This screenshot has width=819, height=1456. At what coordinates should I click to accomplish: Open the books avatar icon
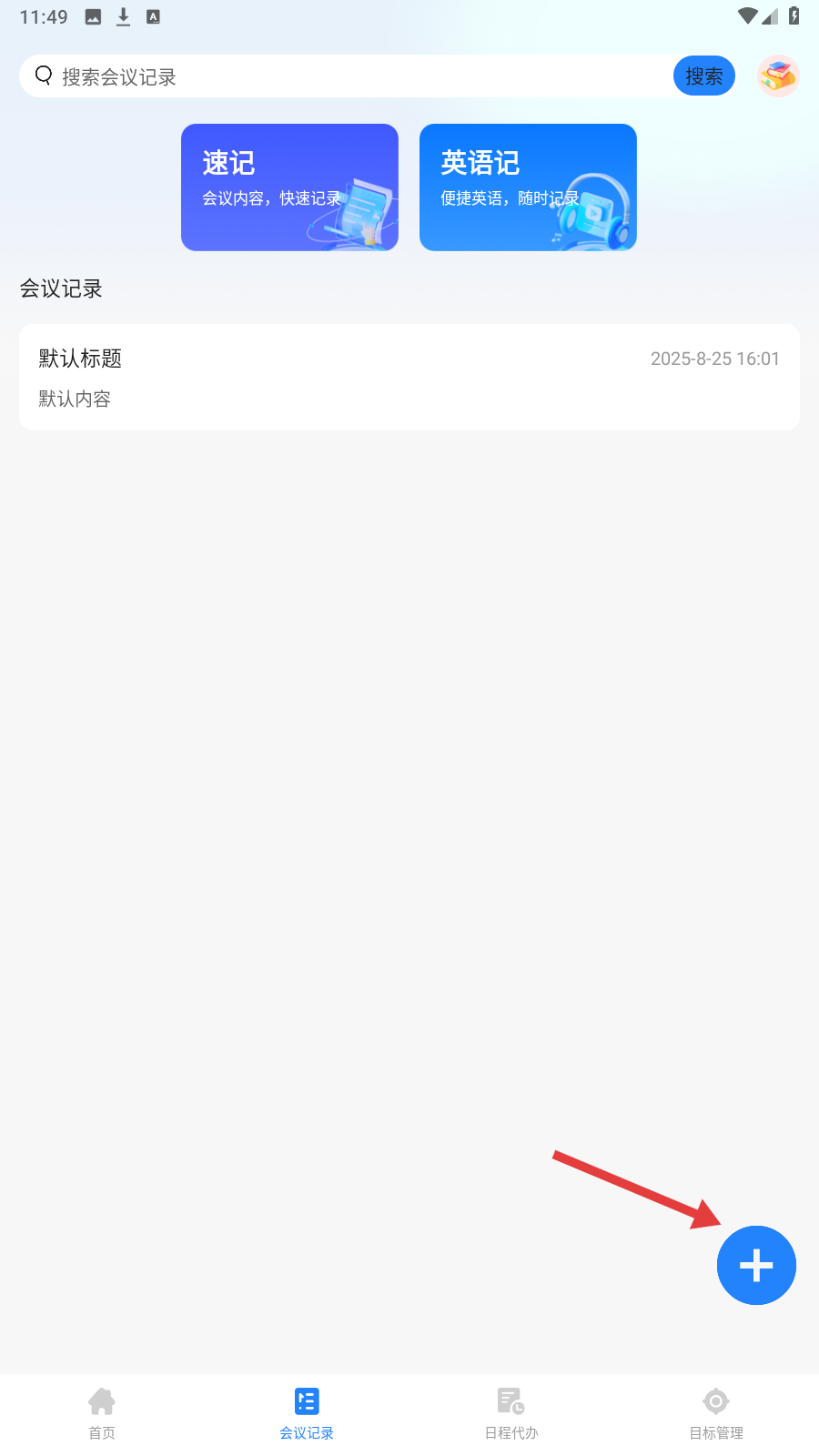[778, 76]
